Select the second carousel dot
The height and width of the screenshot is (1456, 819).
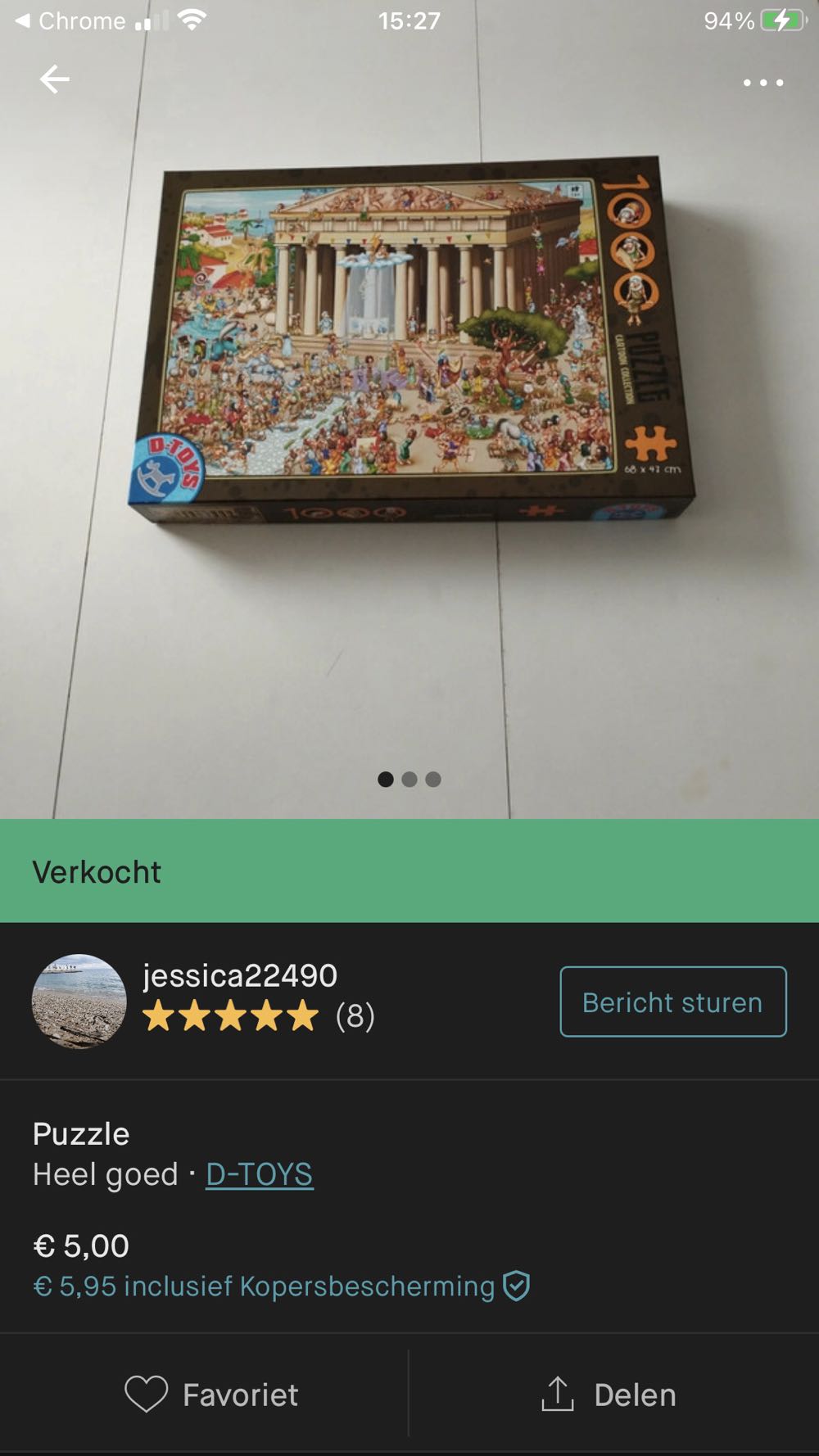tap(409, 780)
